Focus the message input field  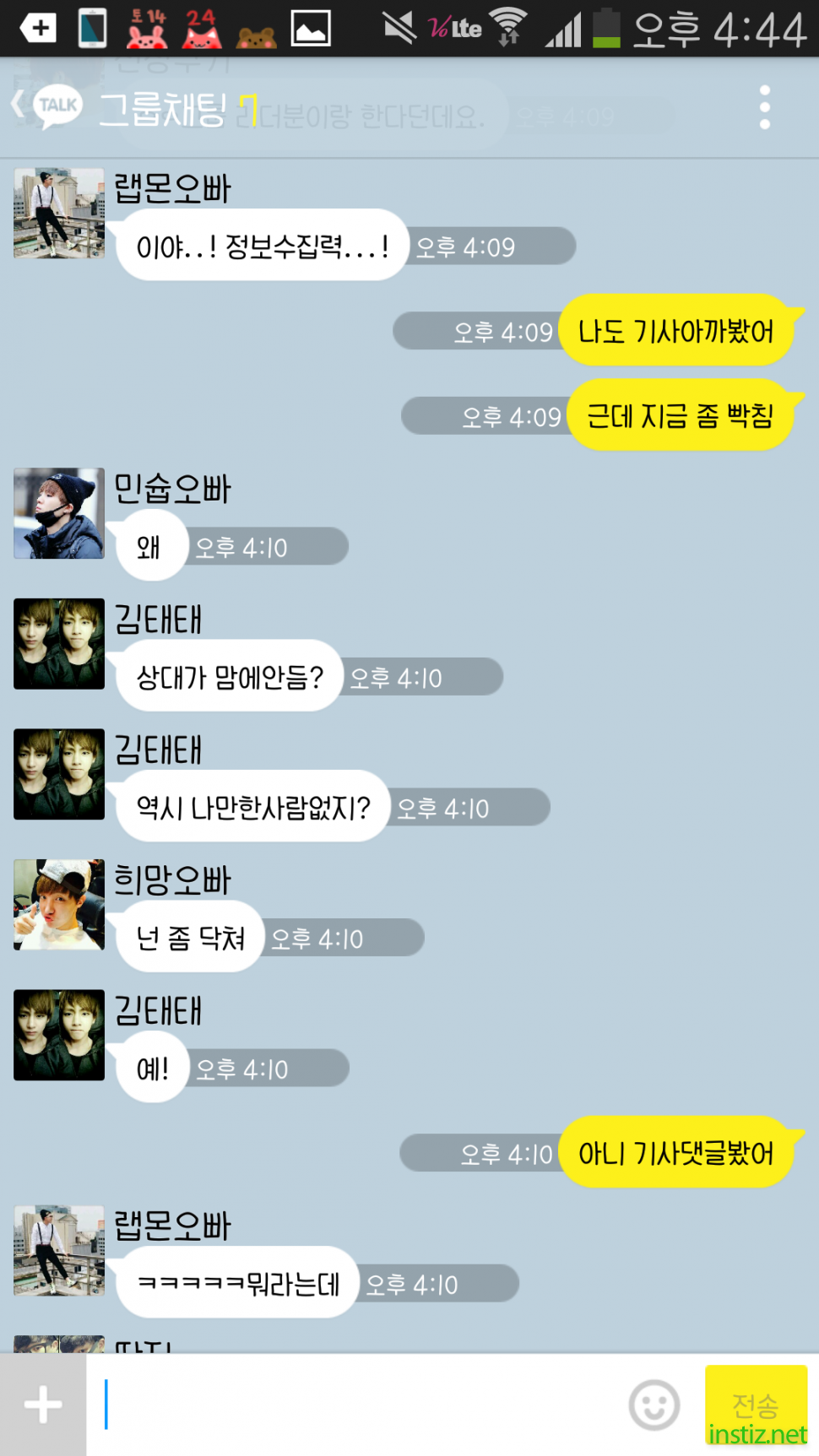click(x=355, y=1405)
